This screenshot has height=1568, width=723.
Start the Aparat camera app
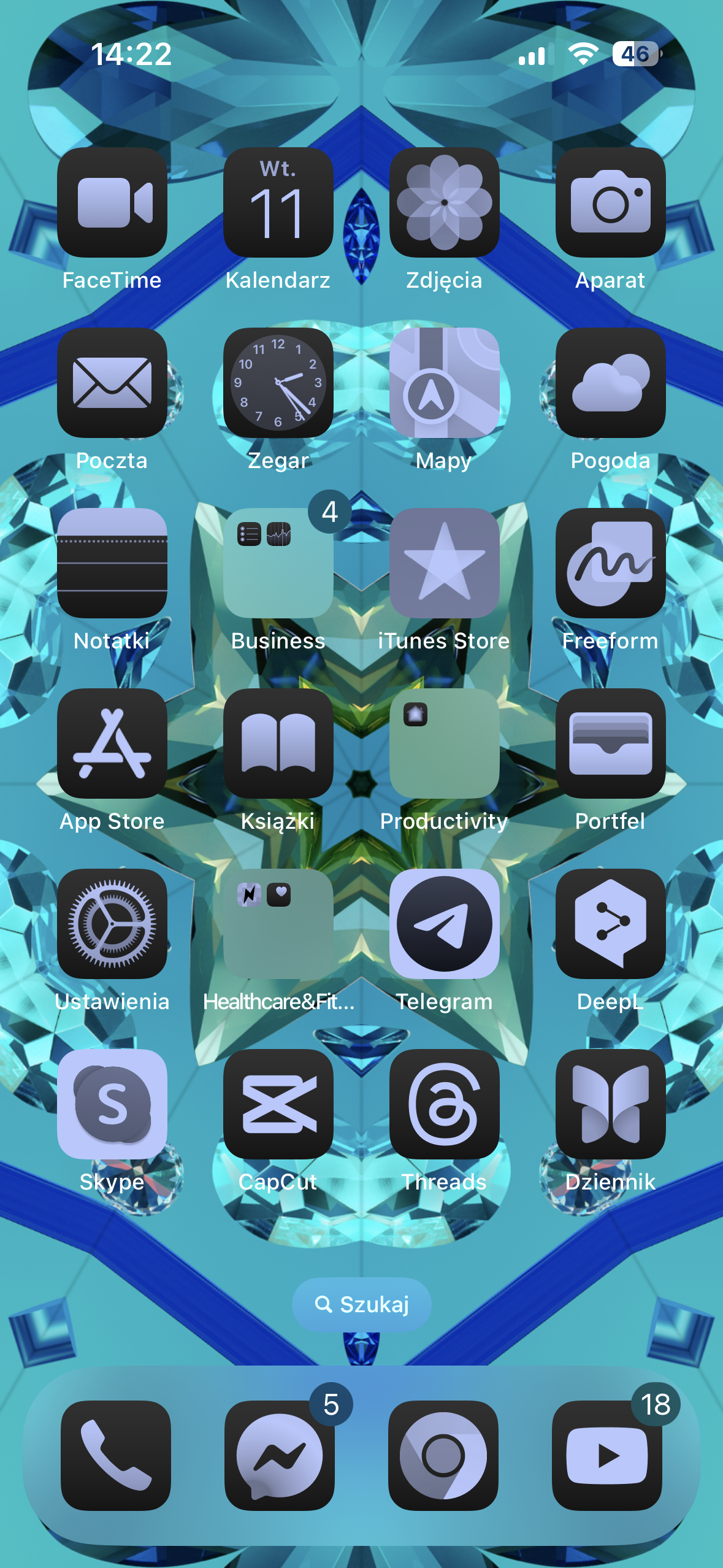(x=611, y=202)
